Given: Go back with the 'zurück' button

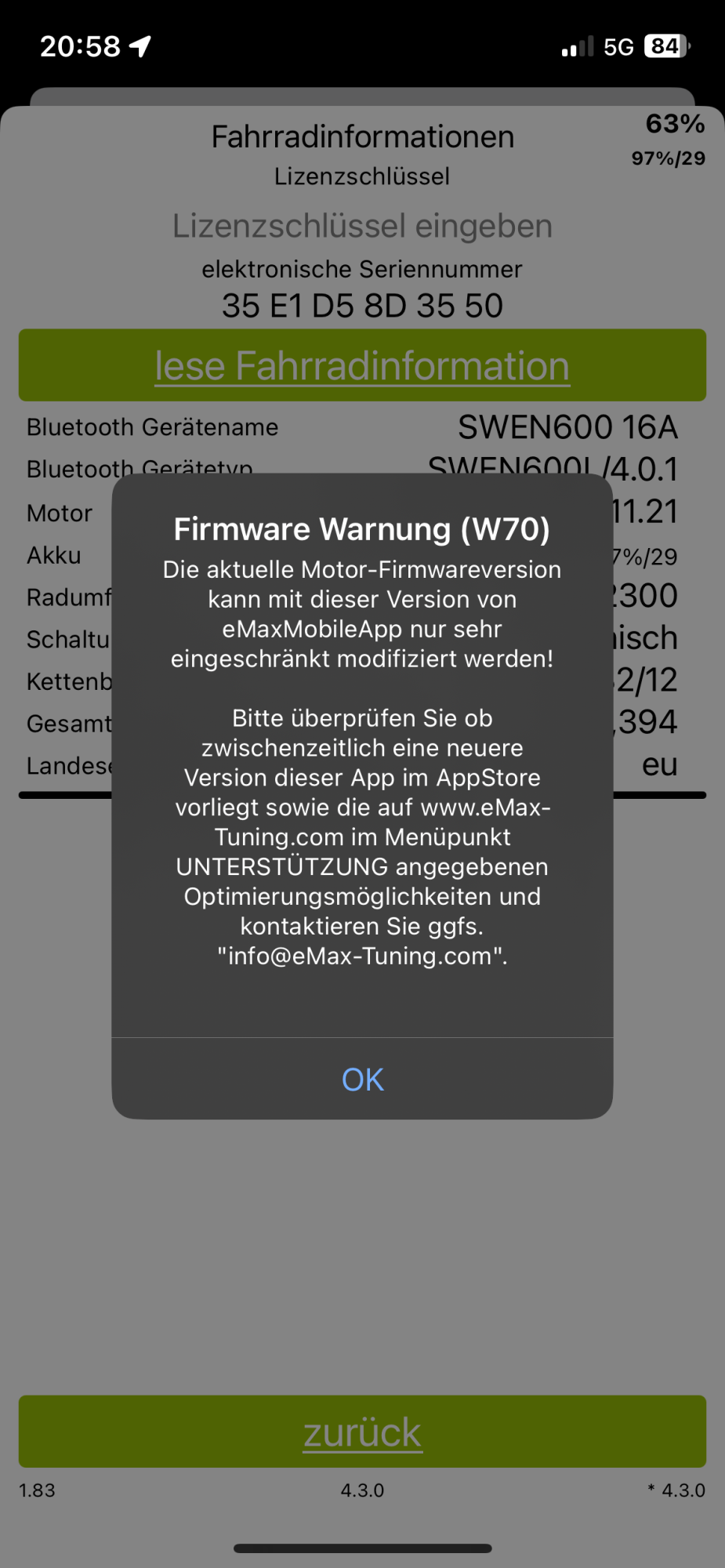Looking at the screenshot, I should coord(362,1432).
